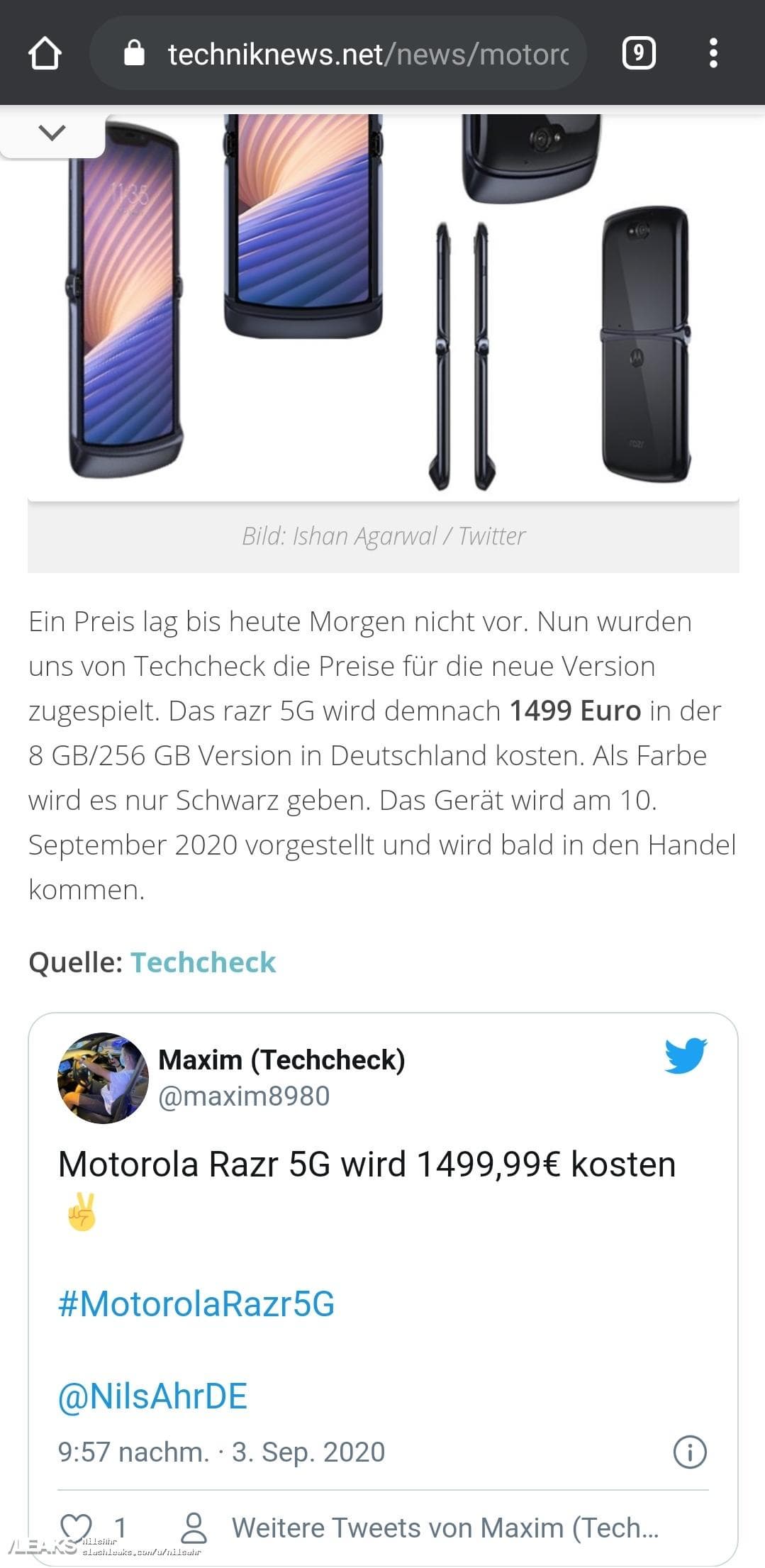Screen dimensions: 765x1568
Task: Open tweet timestamp 9:57 nachm. 3. Sep. 2020
Action: (x=221, y=1452)
